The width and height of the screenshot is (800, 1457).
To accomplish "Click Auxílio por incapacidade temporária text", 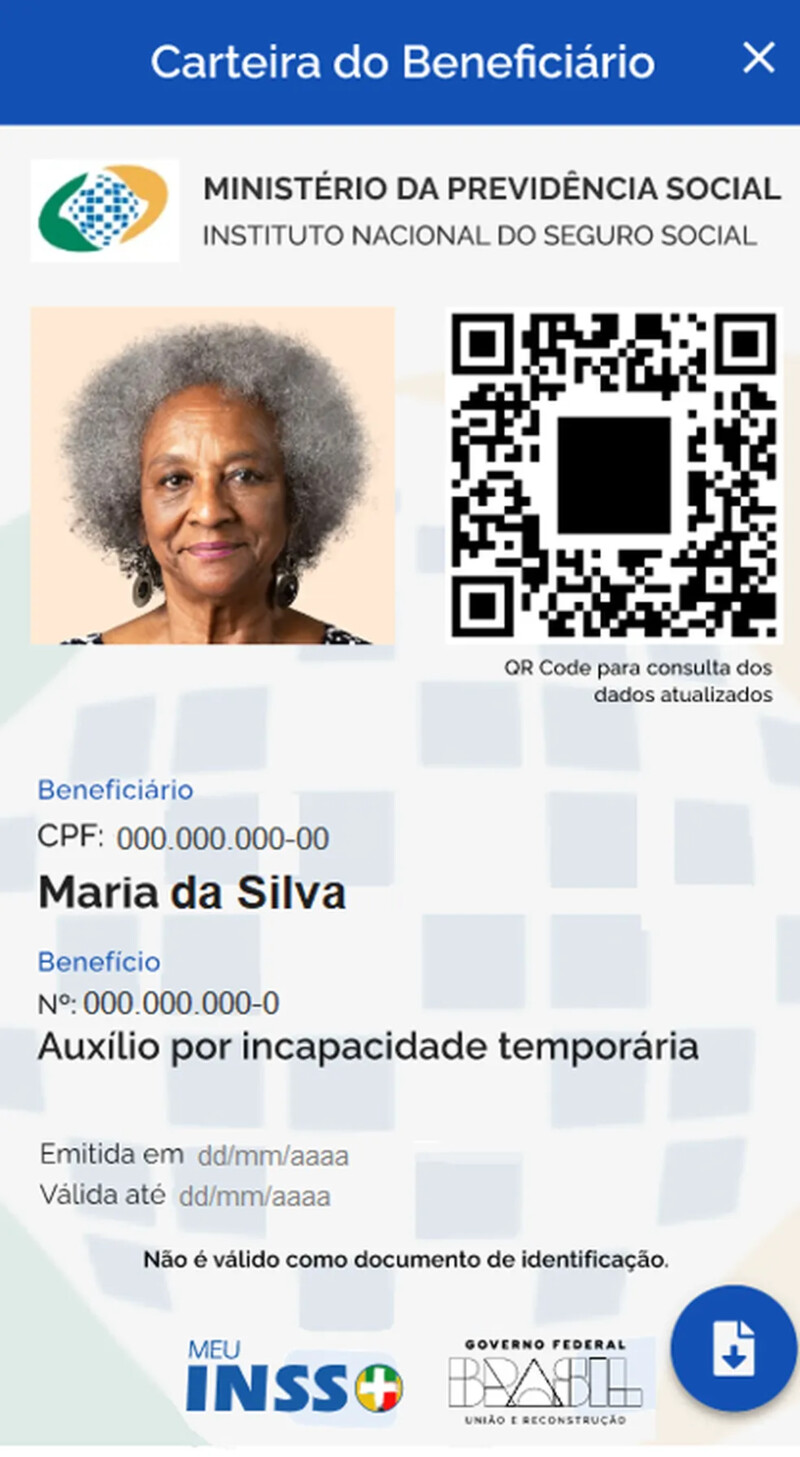I will (370, 1047).
